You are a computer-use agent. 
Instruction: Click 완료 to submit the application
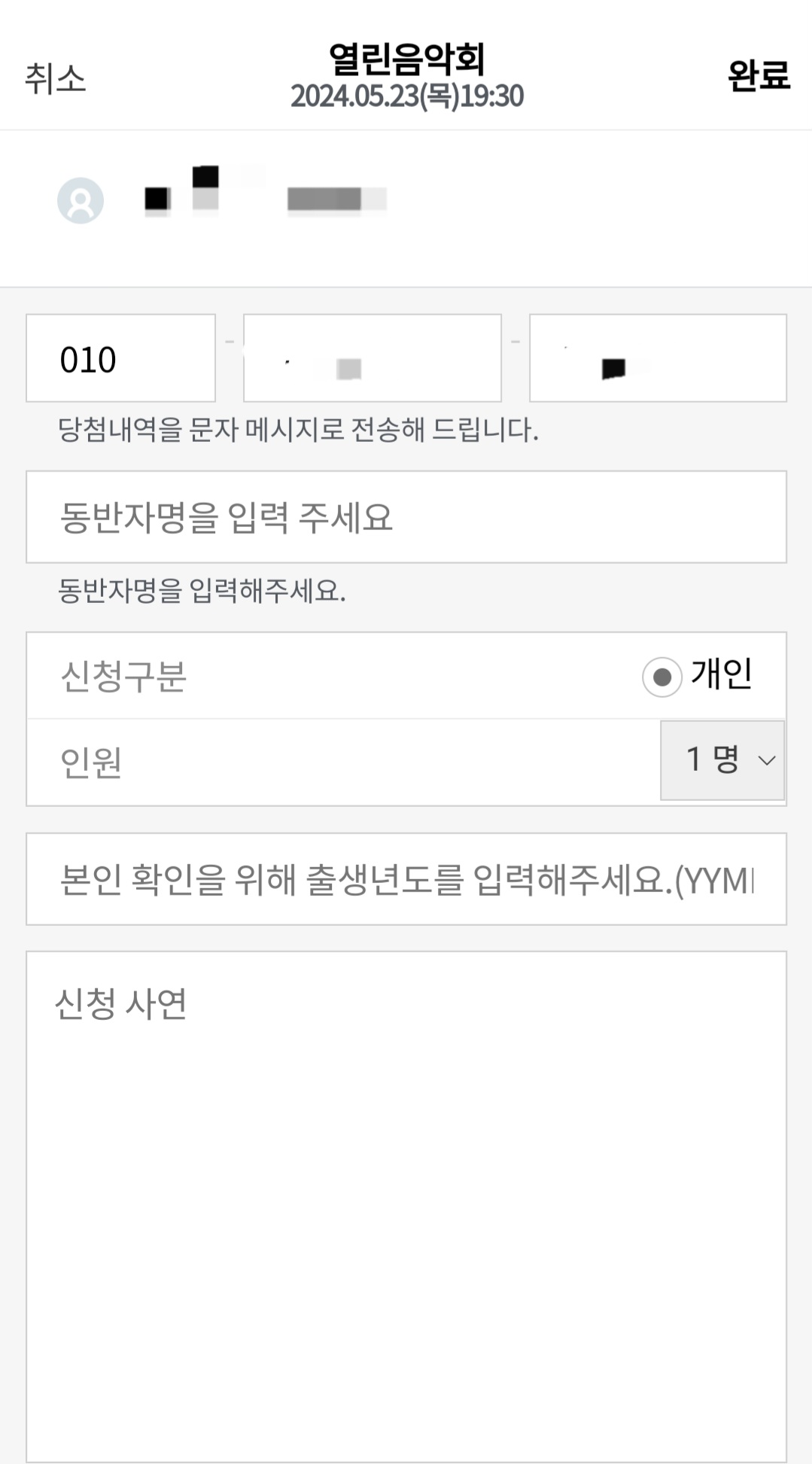pyautogui.click(x=757, y=75)
